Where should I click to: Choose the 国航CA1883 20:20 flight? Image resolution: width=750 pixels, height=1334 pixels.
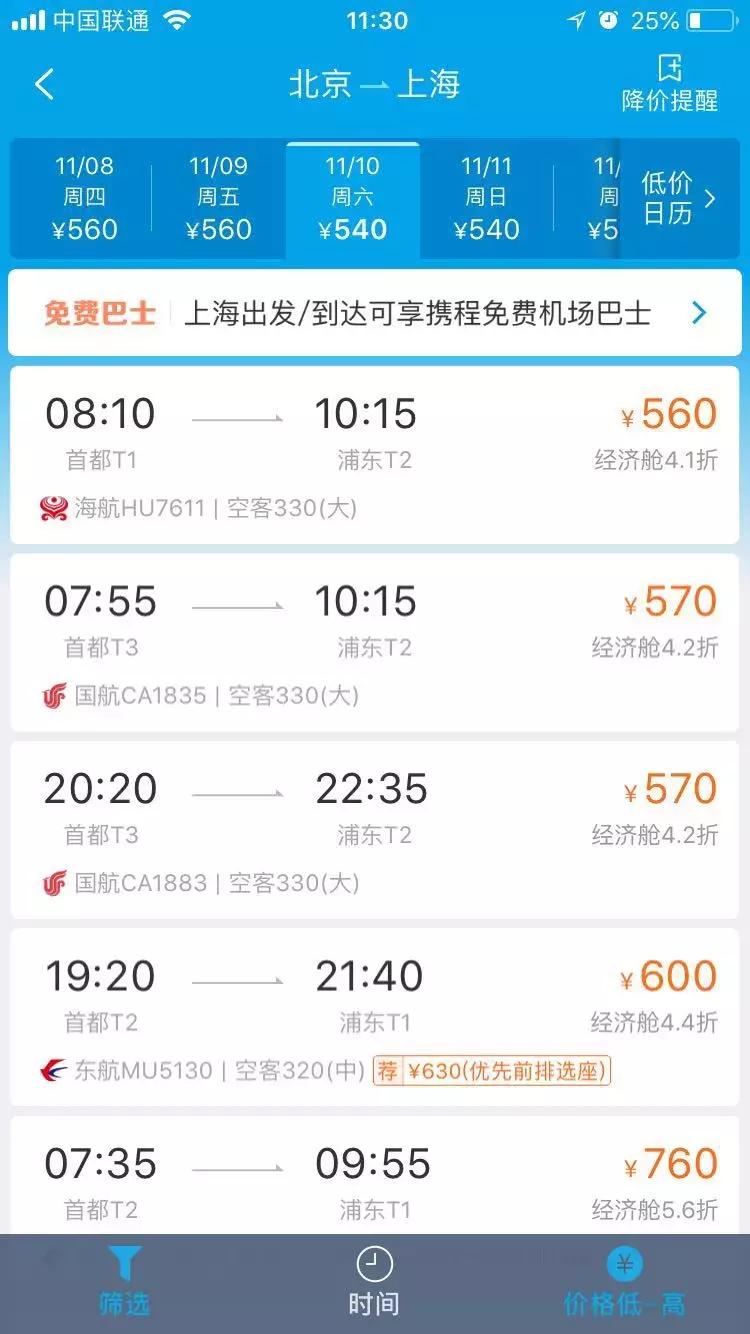(375, 830)
